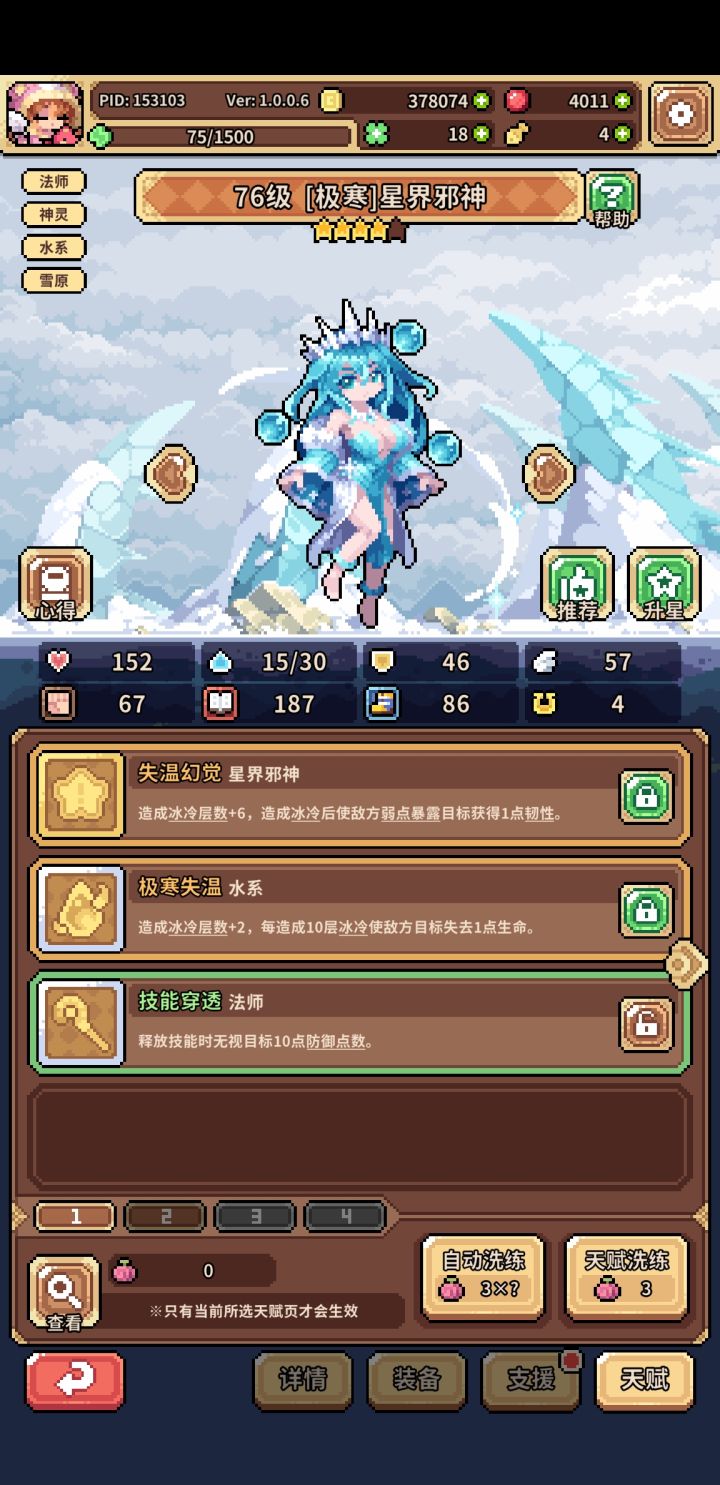
Task: Click the 推荐 recommend thumbs-up icon
Action: click(x=578, y=585)
